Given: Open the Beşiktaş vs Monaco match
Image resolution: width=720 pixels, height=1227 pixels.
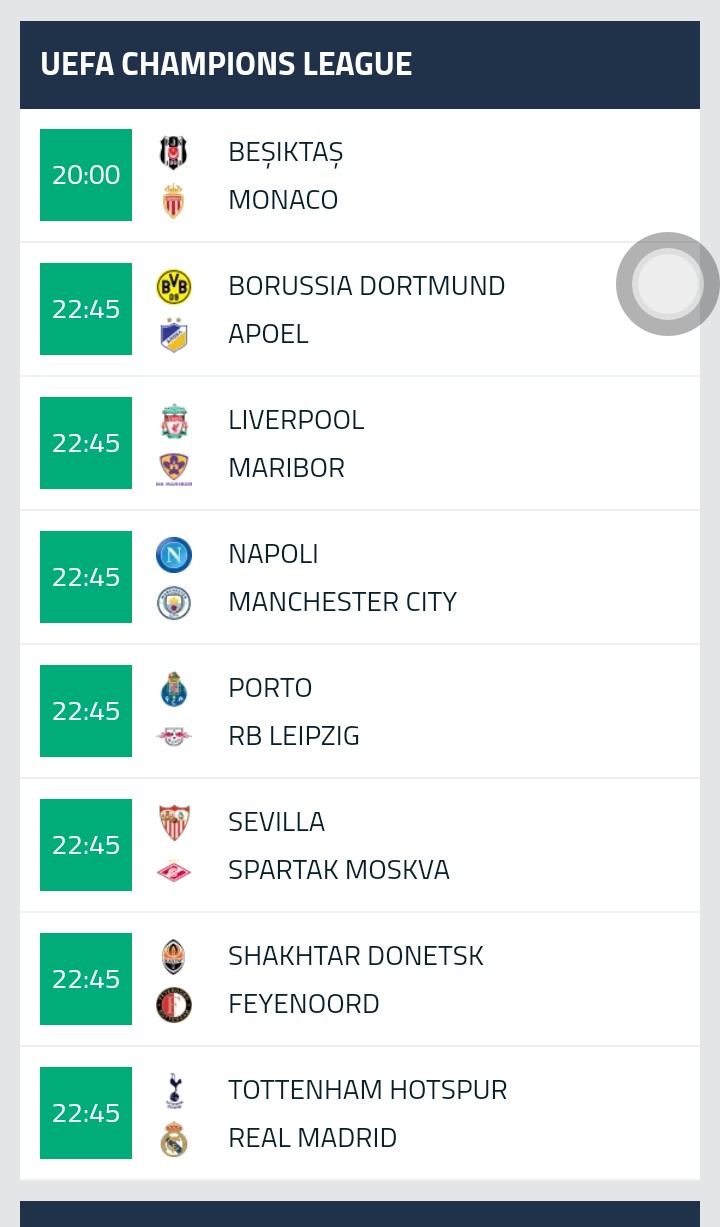Looking at the screenshot, I should point(360,176).
